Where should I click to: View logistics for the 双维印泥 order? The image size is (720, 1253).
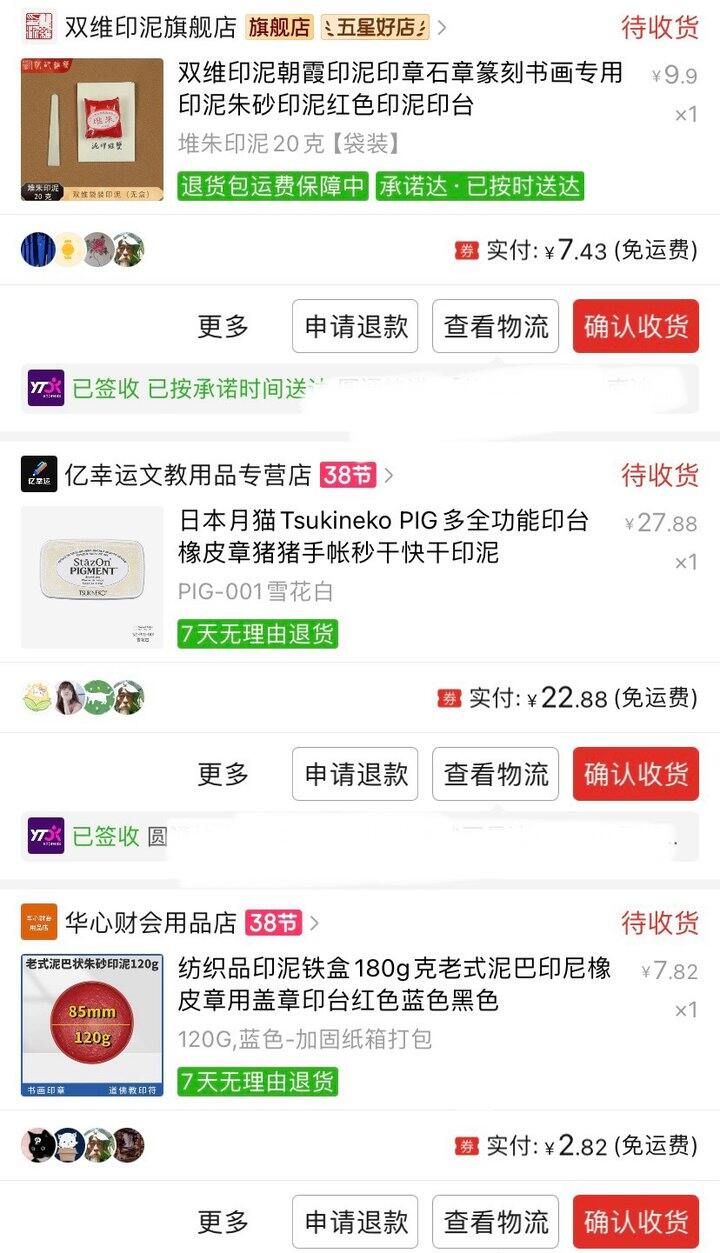(496, 326)
